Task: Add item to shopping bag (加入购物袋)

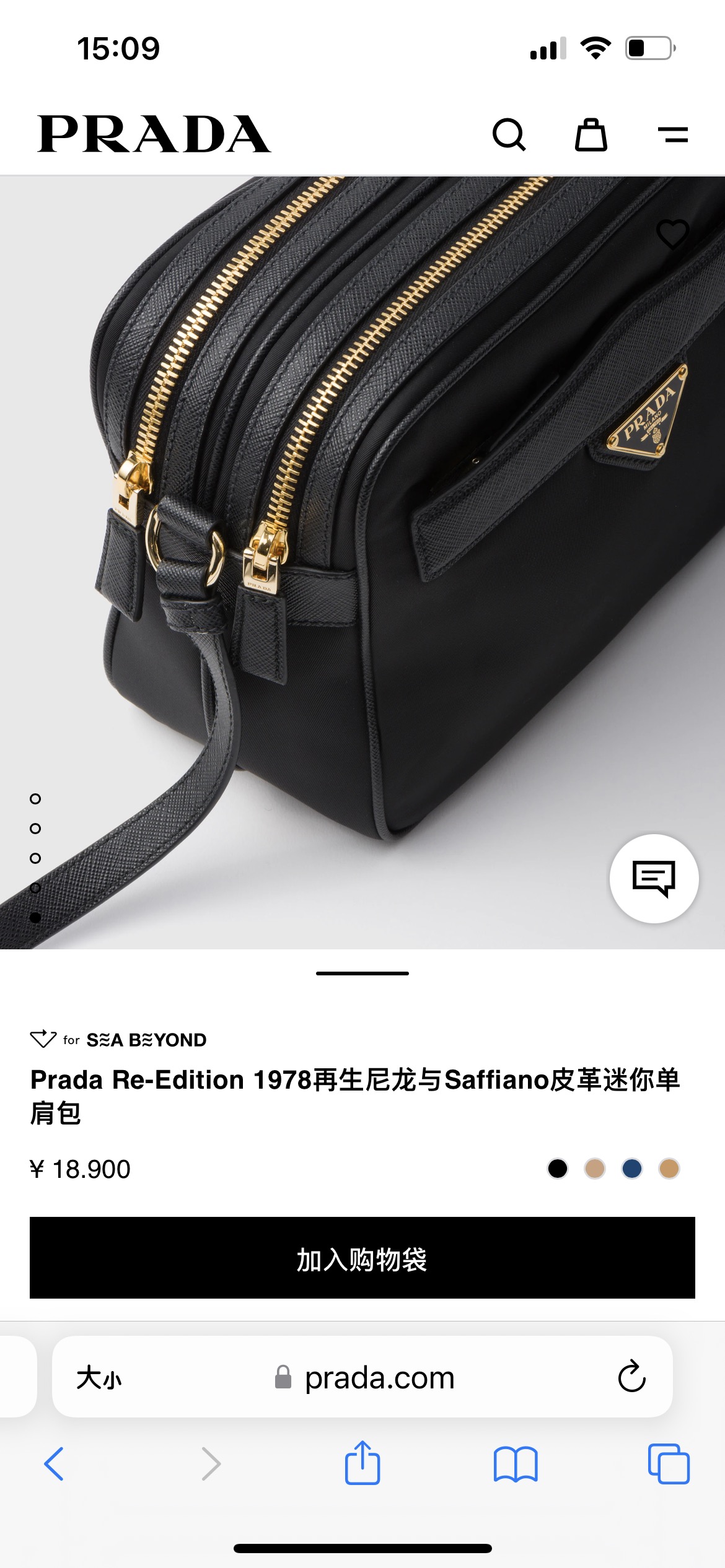Action: click(362, 1257)
